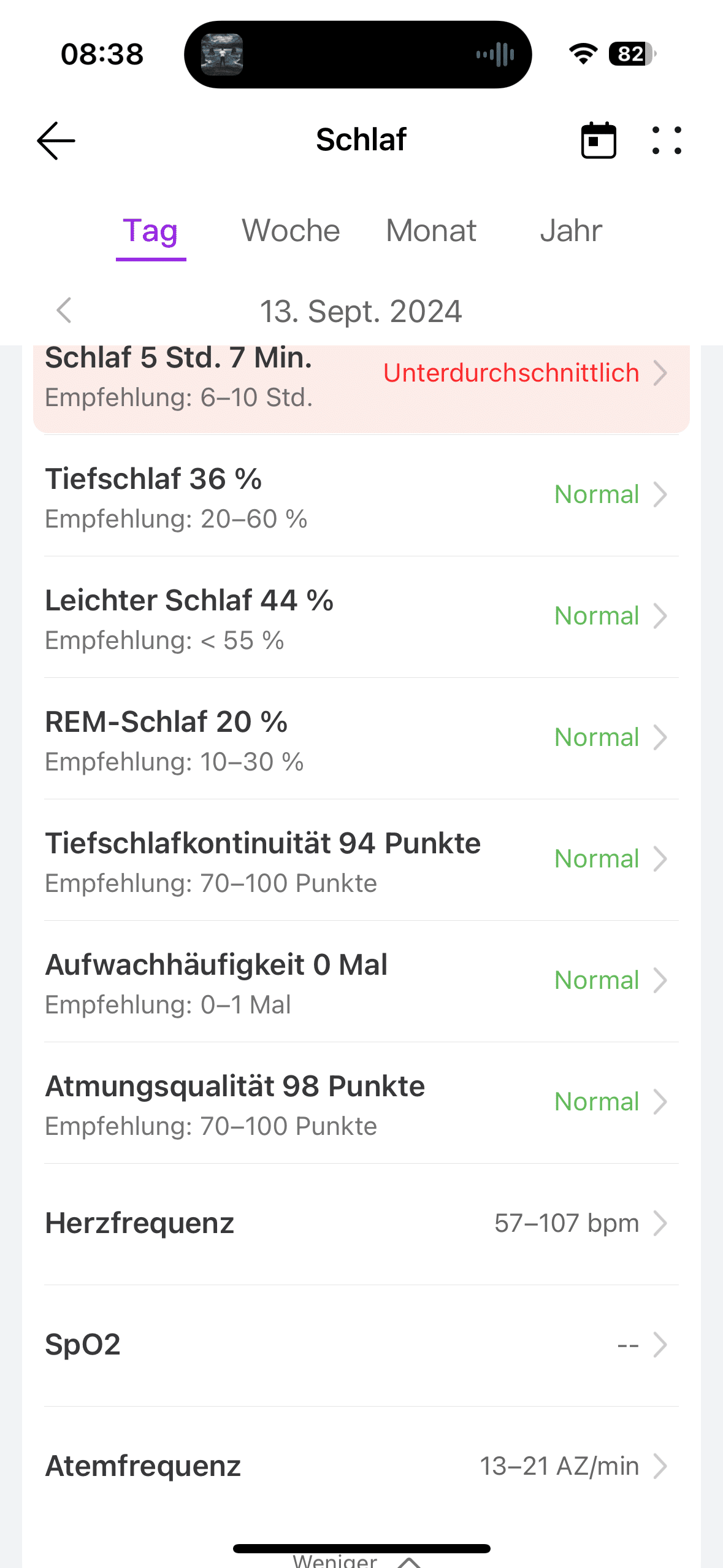723x1568 pixels.
Task: Open the SpO2 row
Action: 361,1345
